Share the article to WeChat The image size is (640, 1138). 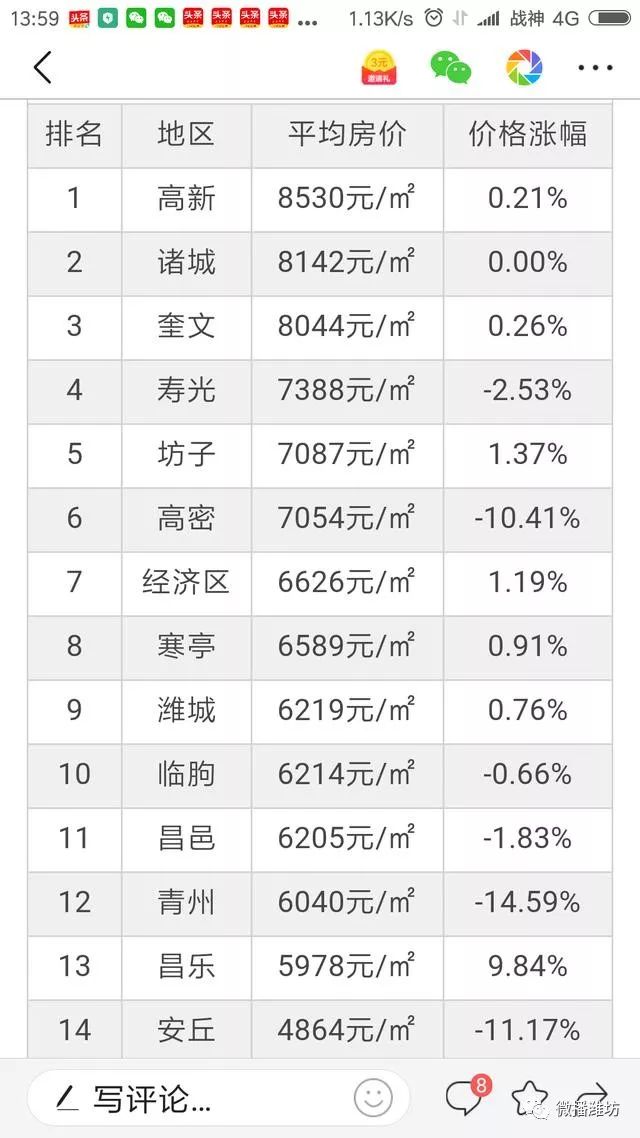tap(450, 67)
